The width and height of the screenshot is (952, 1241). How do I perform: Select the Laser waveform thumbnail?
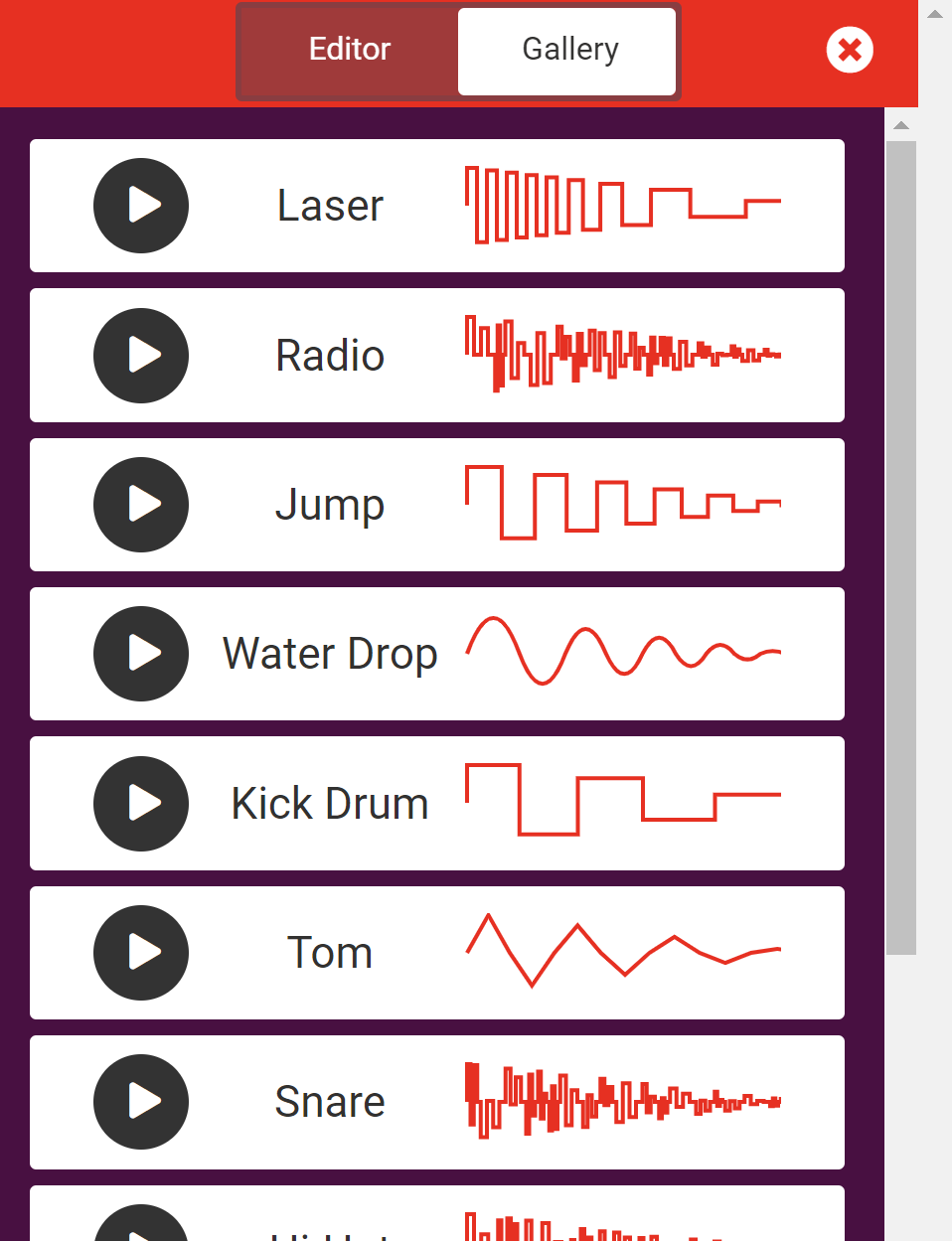coord(623,206)
